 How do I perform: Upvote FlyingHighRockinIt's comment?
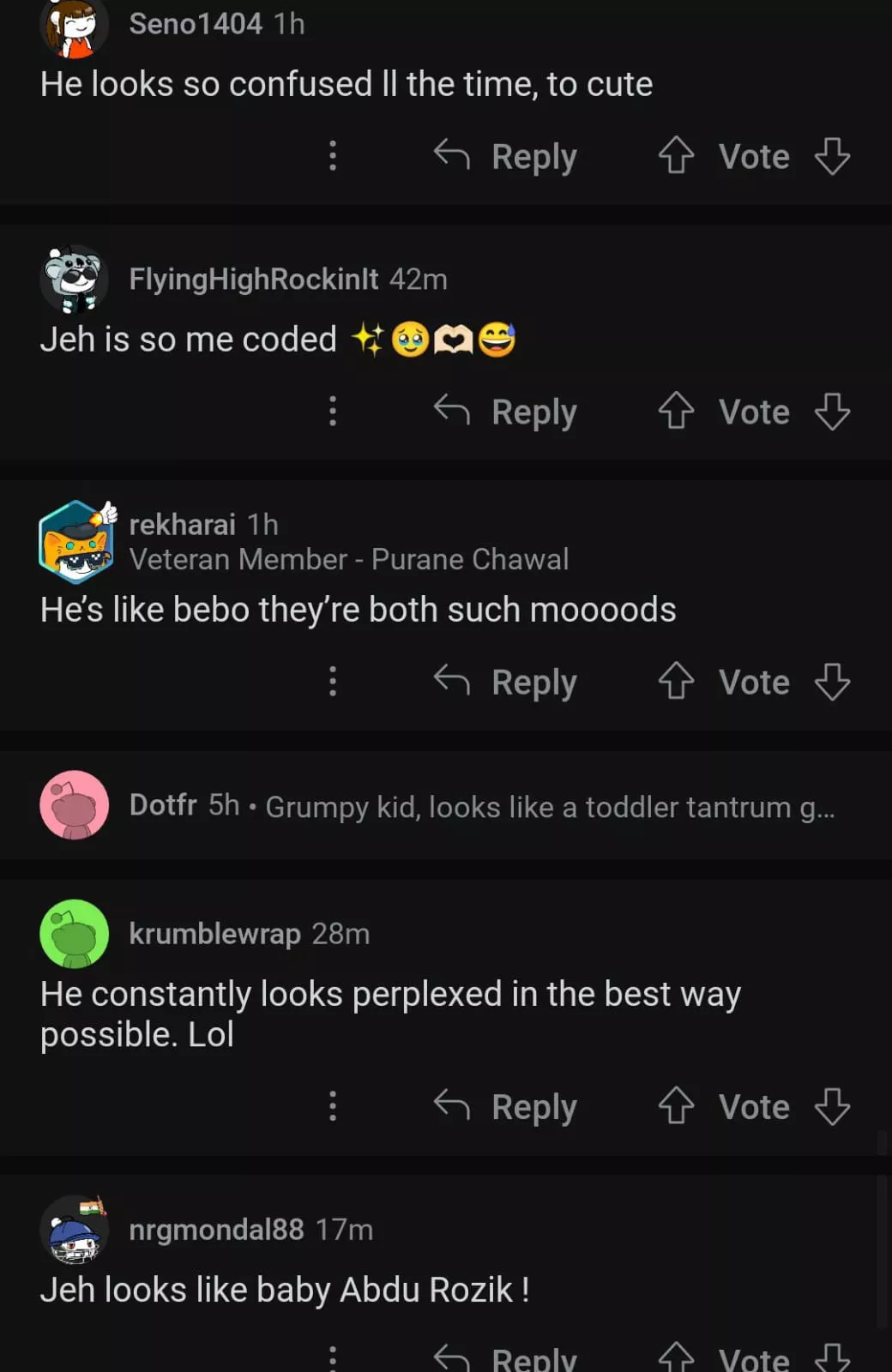pyautogui.click(x=676, y=412)
